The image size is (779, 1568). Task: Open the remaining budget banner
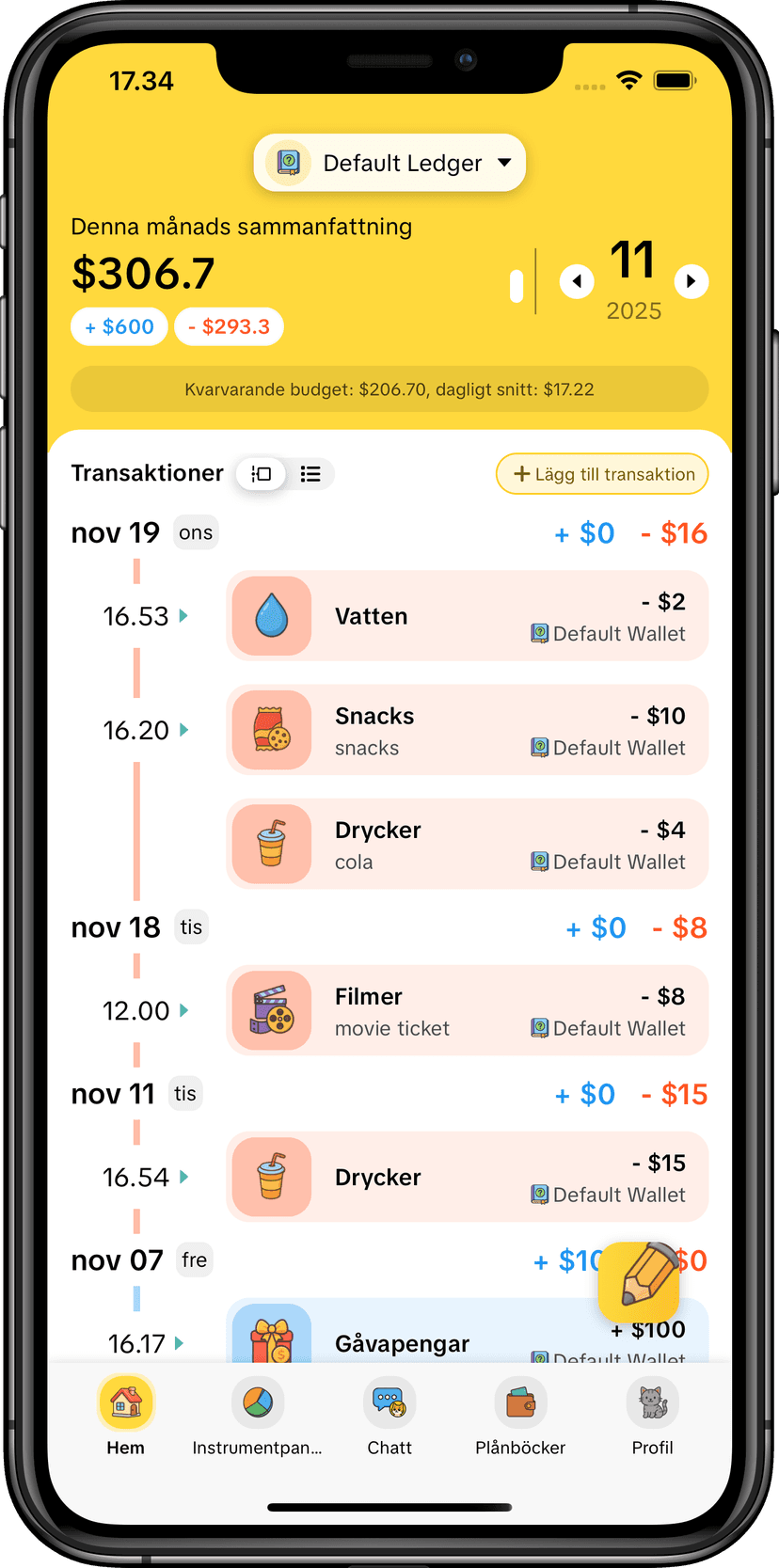(389, 389)
